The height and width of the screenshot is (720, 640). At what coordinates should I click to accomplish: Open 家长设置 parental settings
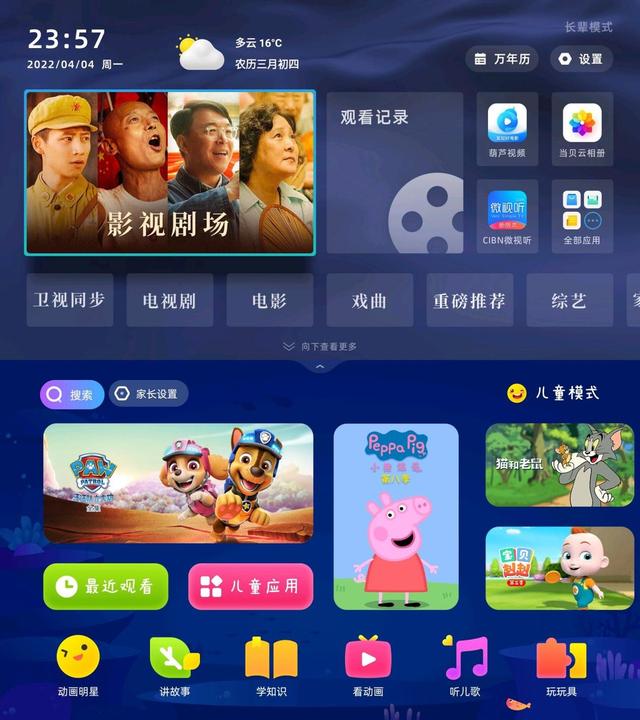pyautogui.click(x=148, y=394)
